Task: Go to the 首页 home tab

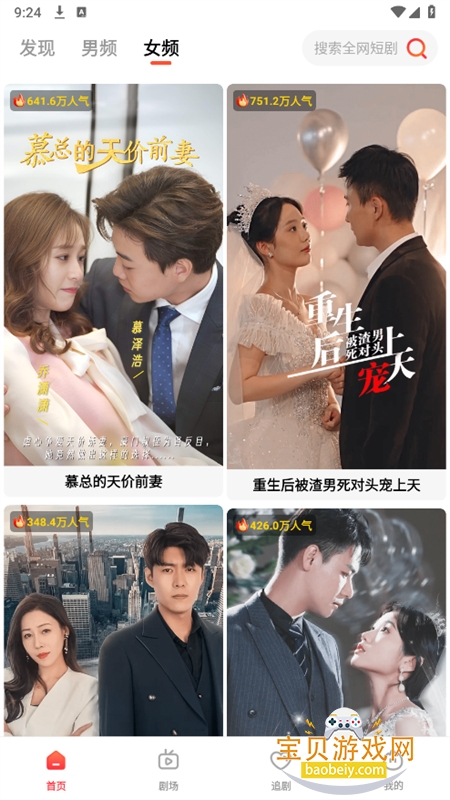Action: pyautogui.click(x=56, y=769)
